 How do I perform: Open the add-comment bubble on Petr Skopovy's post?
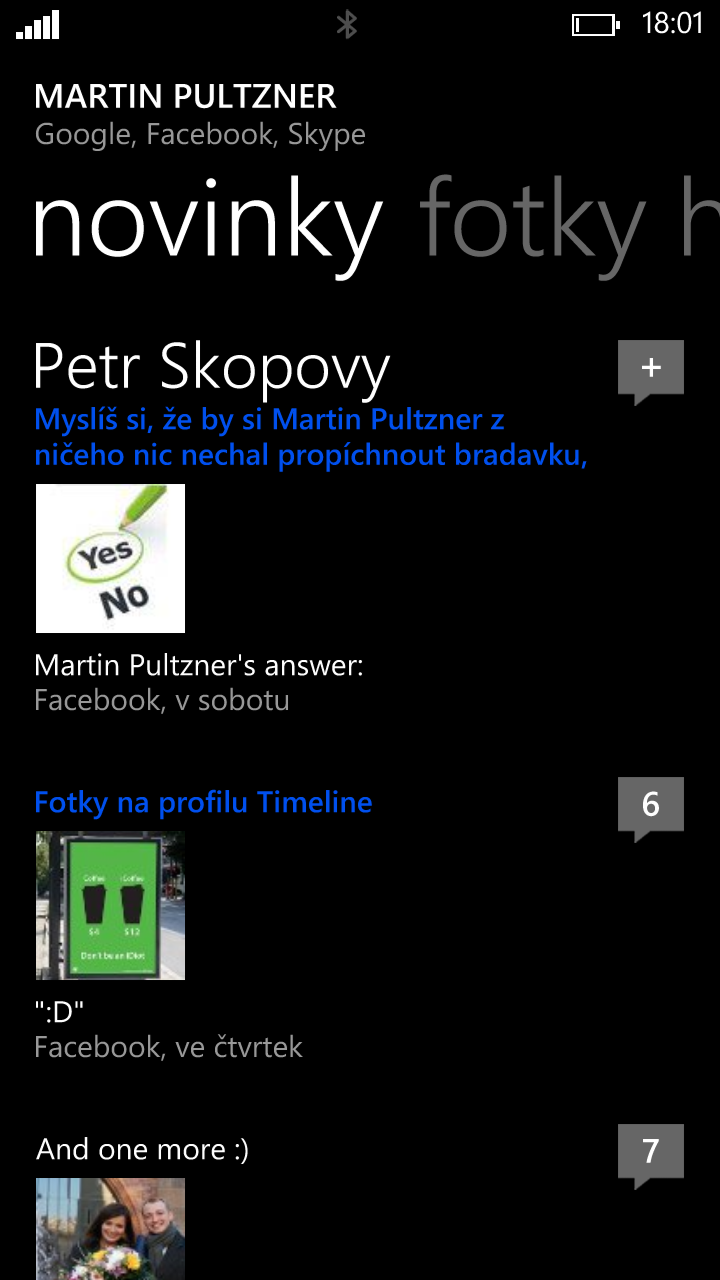(651, 369)
